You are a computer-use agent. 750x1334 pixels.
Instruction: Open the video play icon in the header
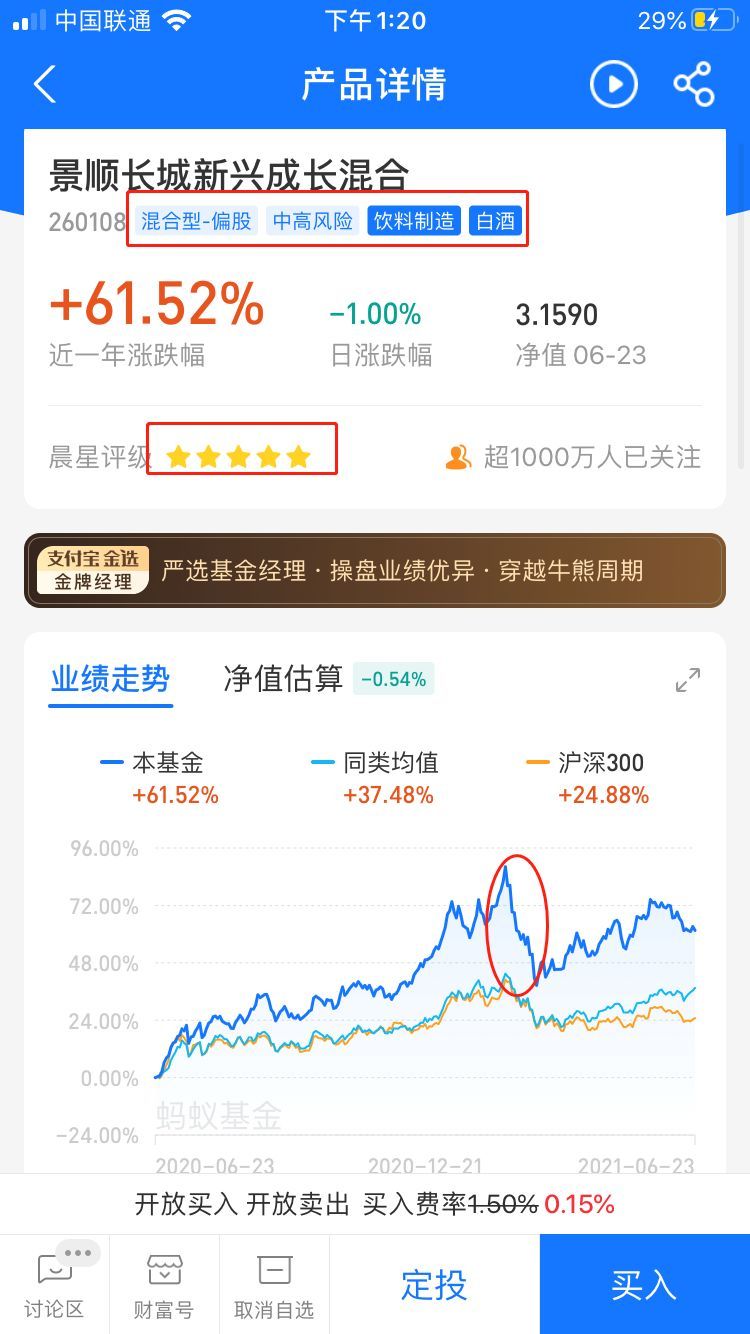(x=613, y=84)
